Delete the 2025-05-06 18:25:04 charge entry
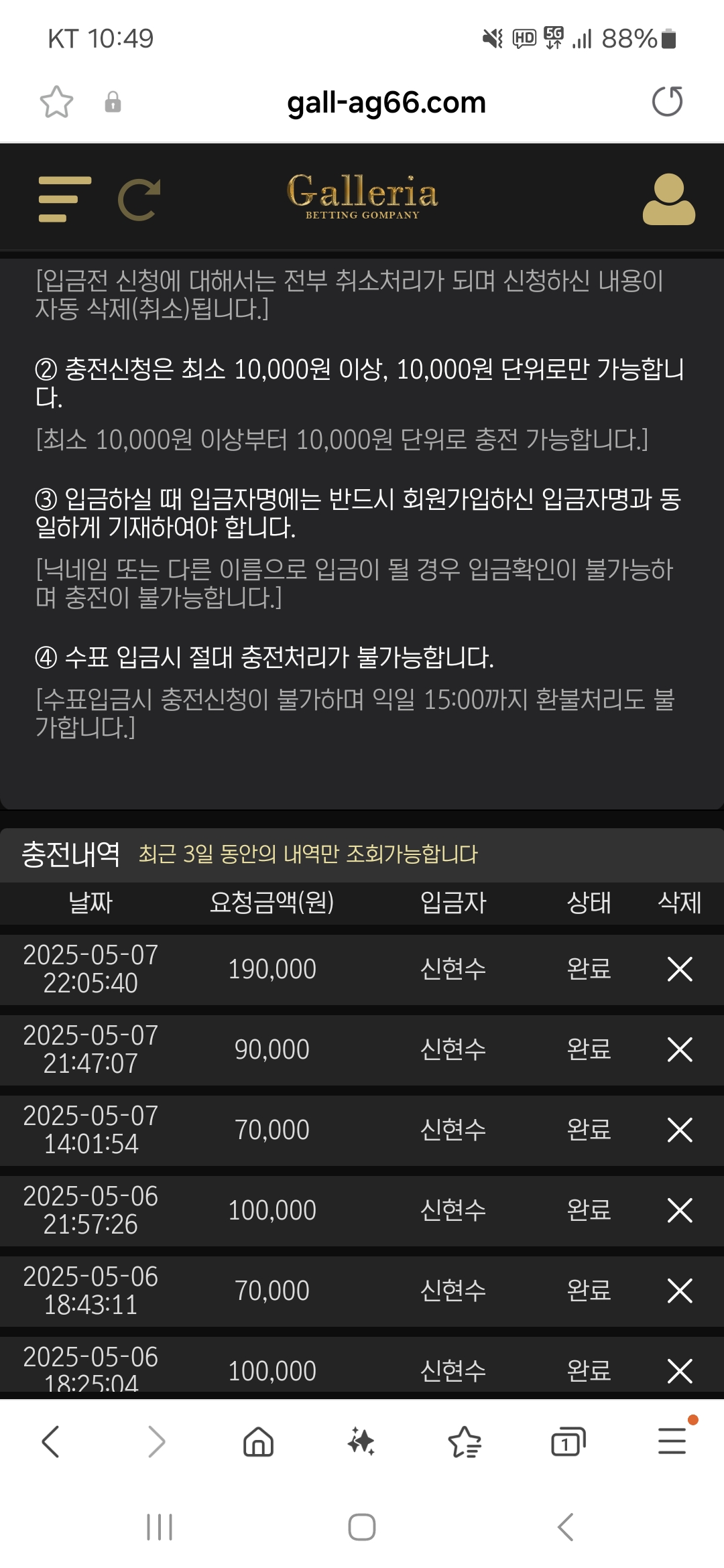 [680, 1371]
